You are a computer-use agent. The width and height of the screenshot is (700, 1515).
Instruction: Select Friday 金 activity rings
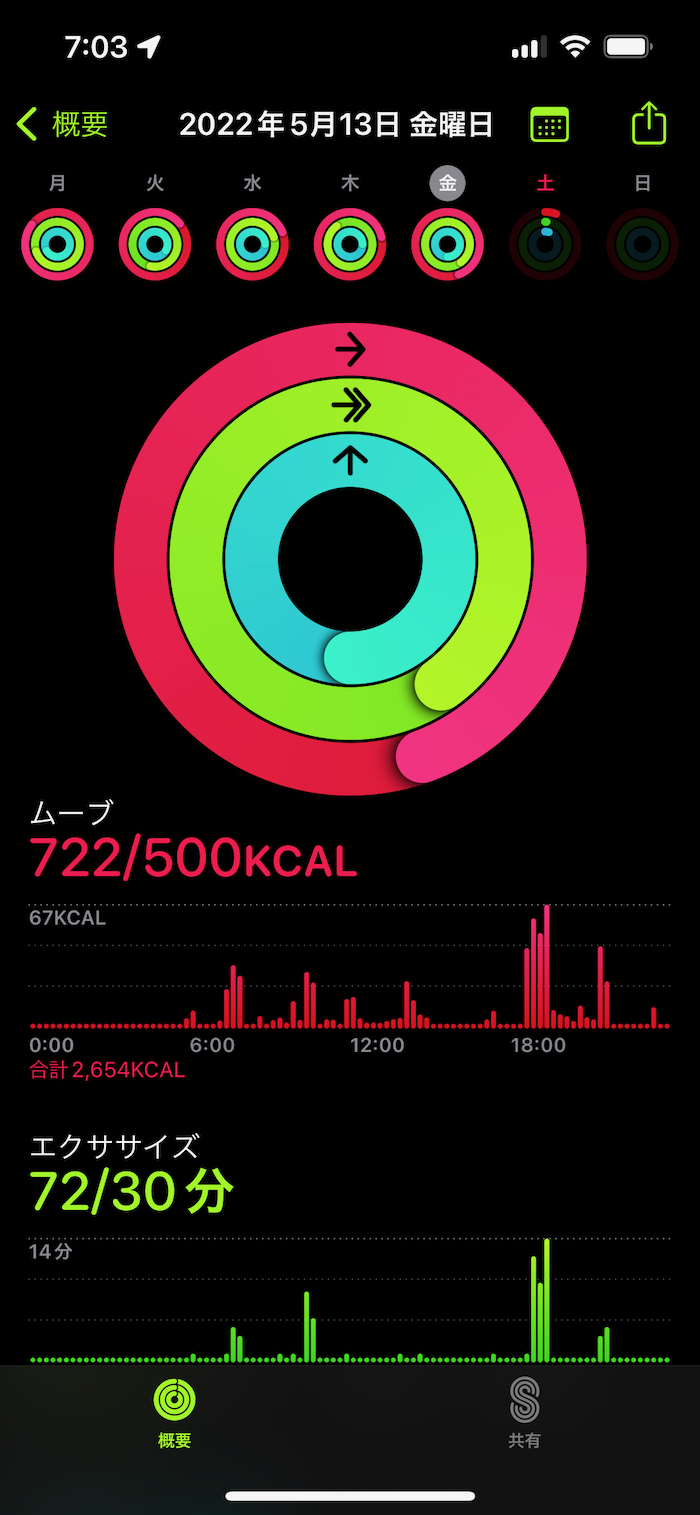447,244
